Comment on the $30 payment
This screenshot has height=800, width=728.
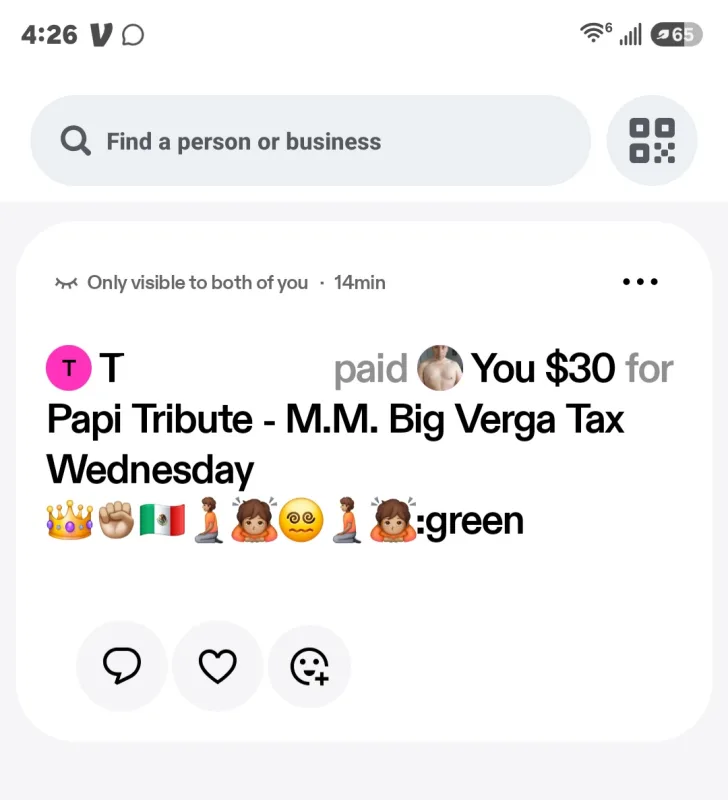click(x=121, y=666)
